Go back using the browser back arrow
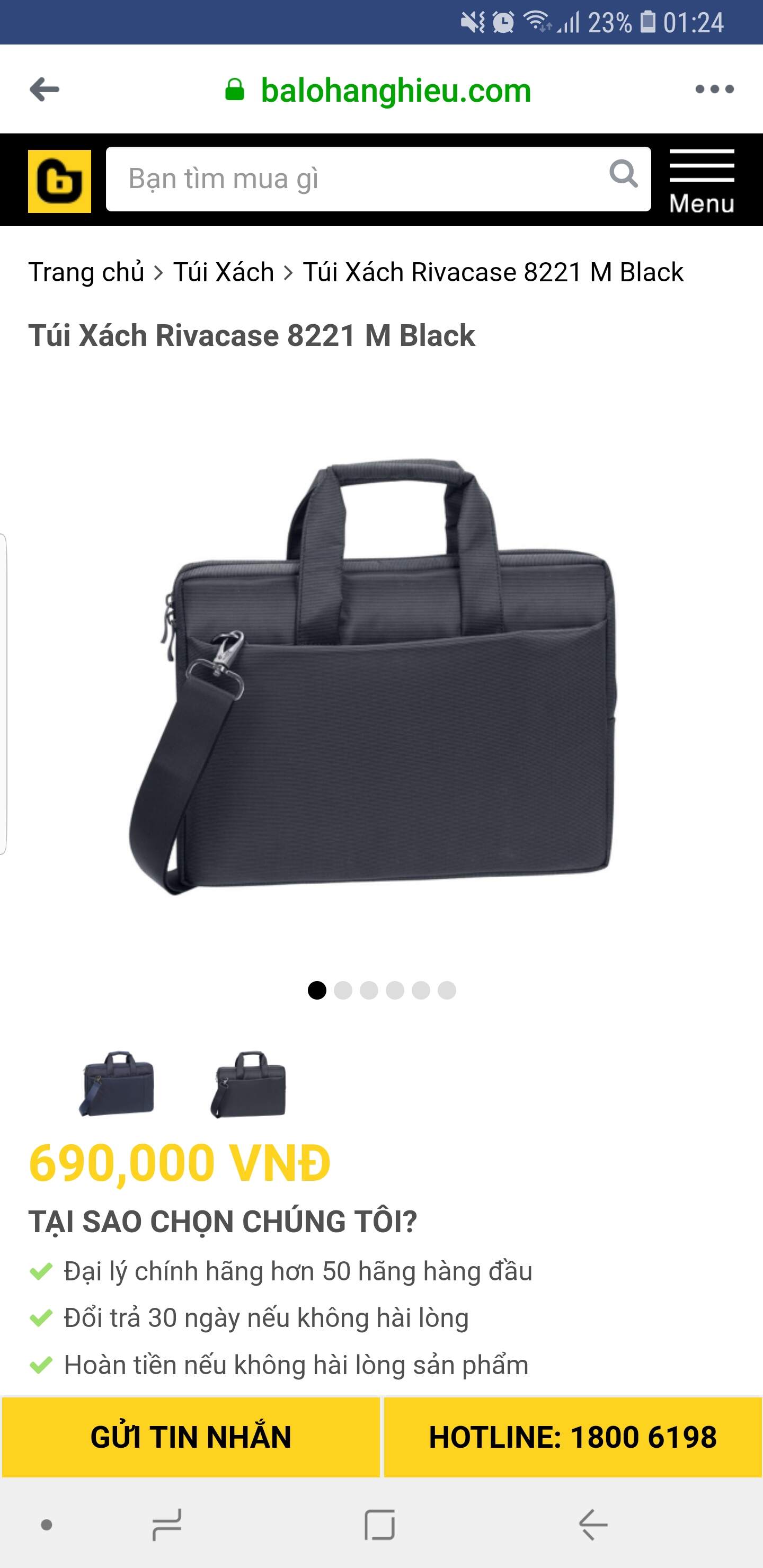763x1568 pixels. point(45,90)
